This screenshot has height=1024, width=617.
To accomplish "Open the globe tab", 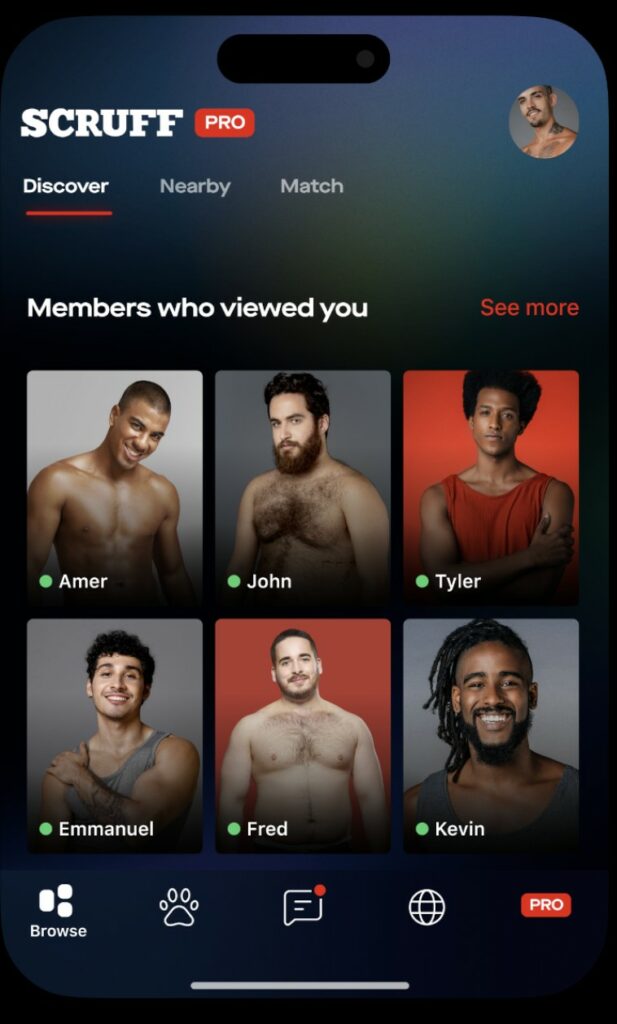I will pos(427,907).
